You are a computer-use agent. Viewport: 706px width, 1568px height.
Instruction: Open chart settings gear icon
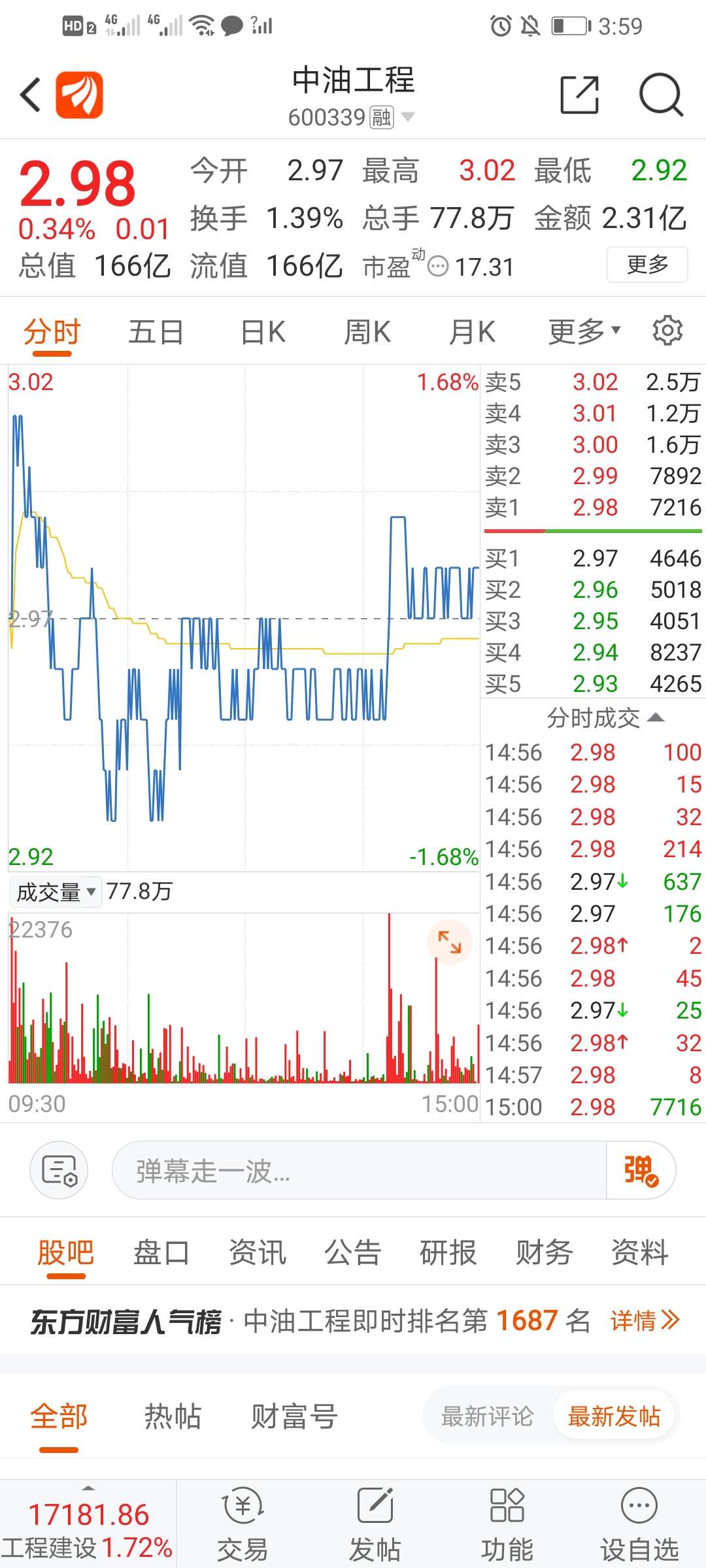(667, 331)
